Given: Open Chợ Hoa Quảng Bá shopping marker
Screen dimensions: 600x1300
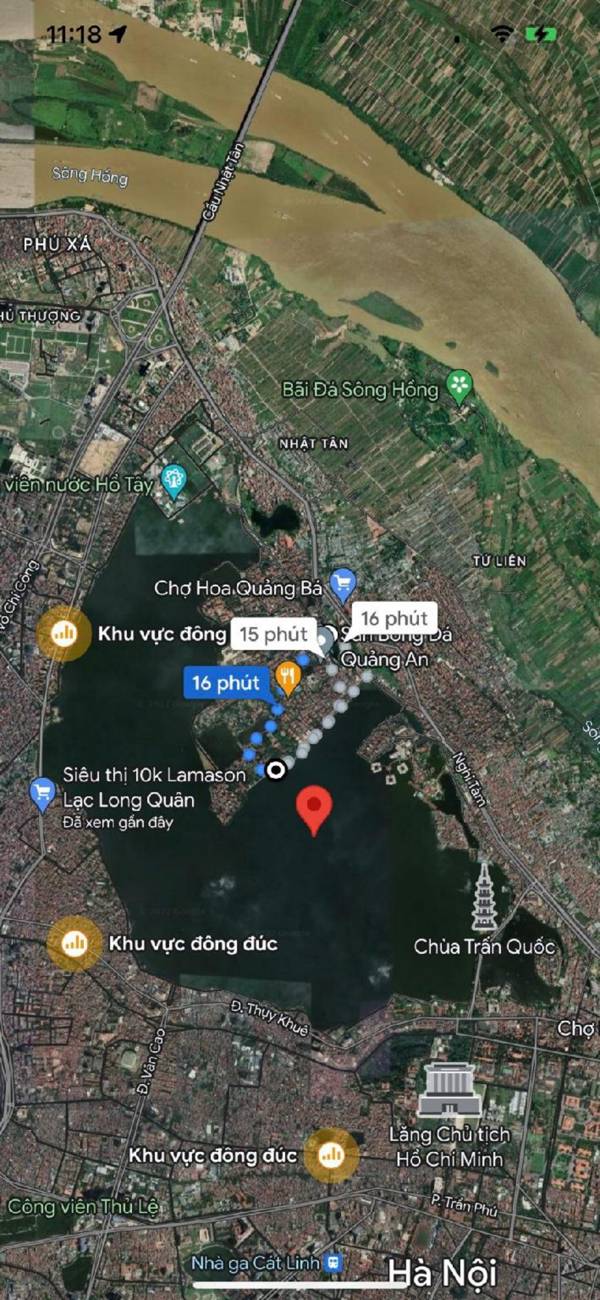Looking at the screenshot, I should click(x=343, y=581).
